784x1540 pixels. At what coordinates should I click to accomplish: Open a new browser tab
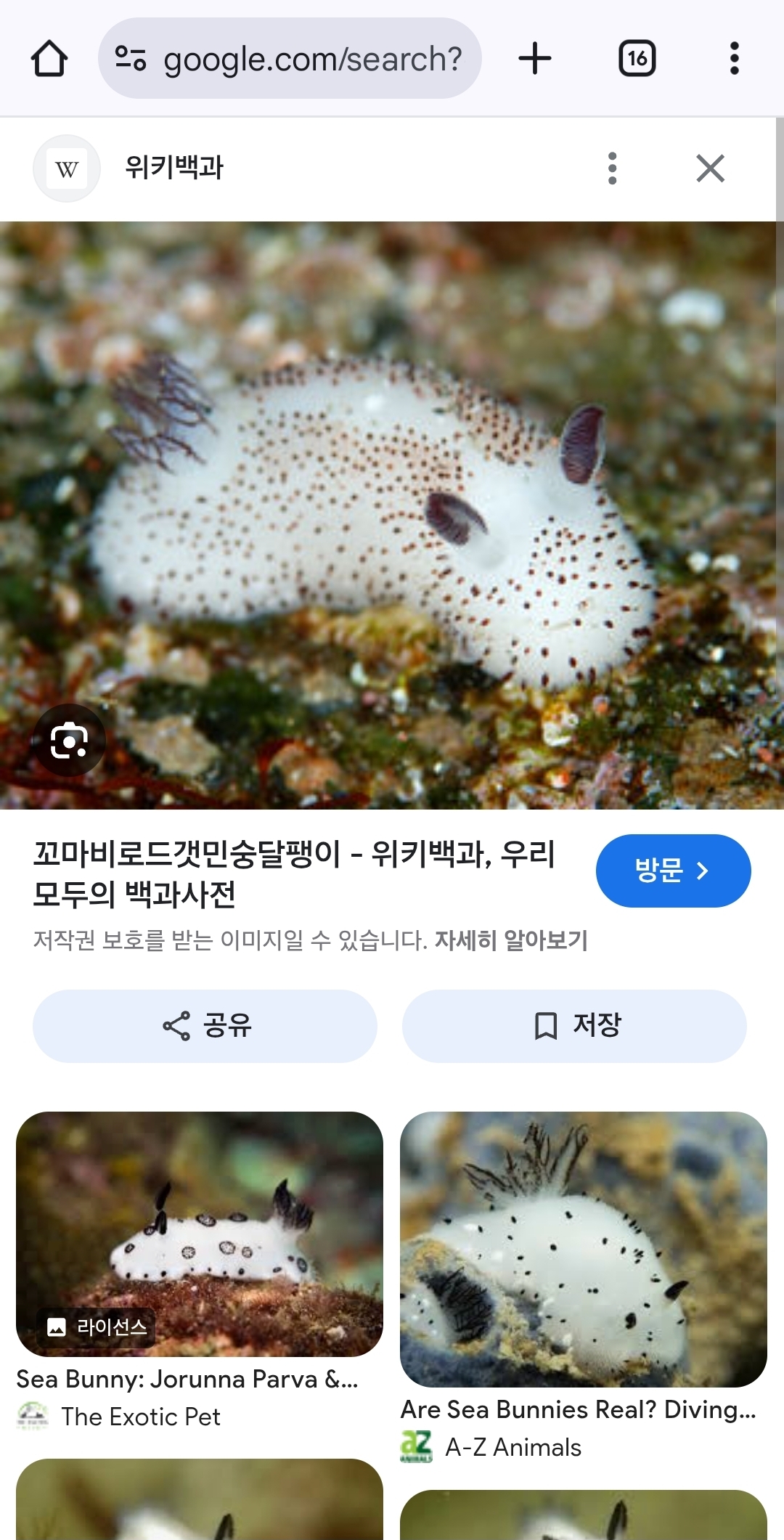pos(535,58)
